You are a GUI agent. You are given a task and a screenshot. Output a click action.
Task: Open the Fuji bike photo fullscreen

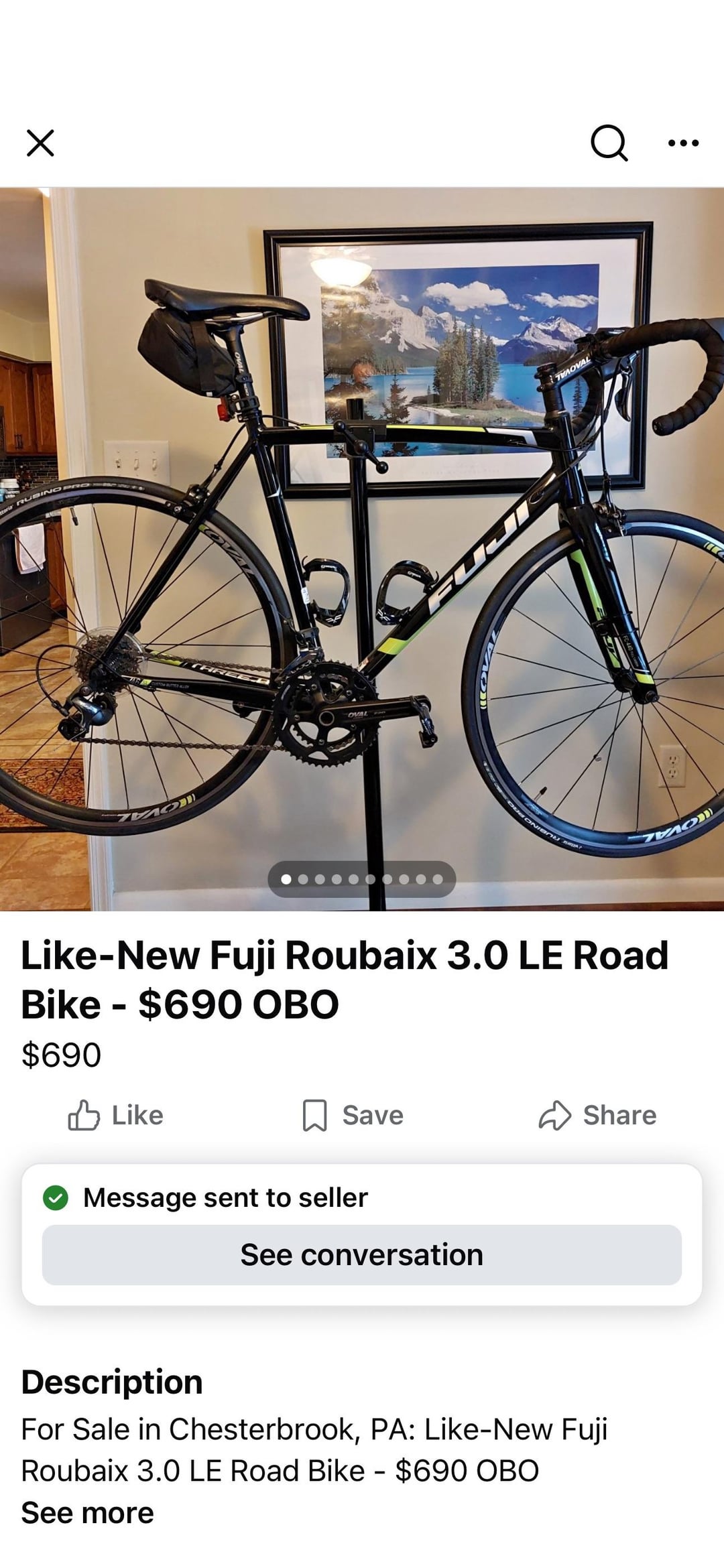[x=362, y=548]
